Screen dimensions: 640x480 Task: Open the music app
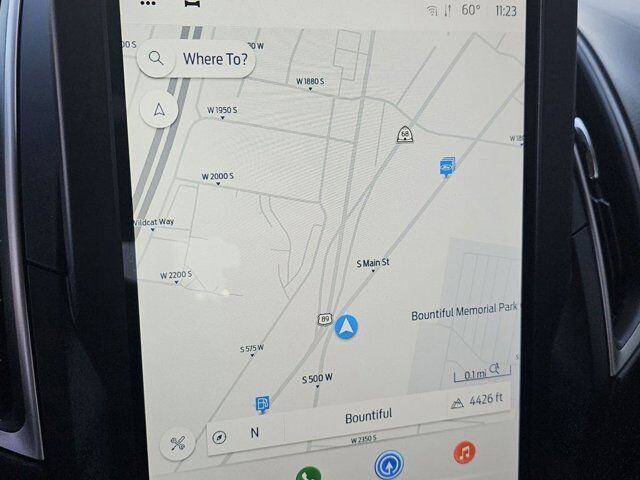point(464,453)
